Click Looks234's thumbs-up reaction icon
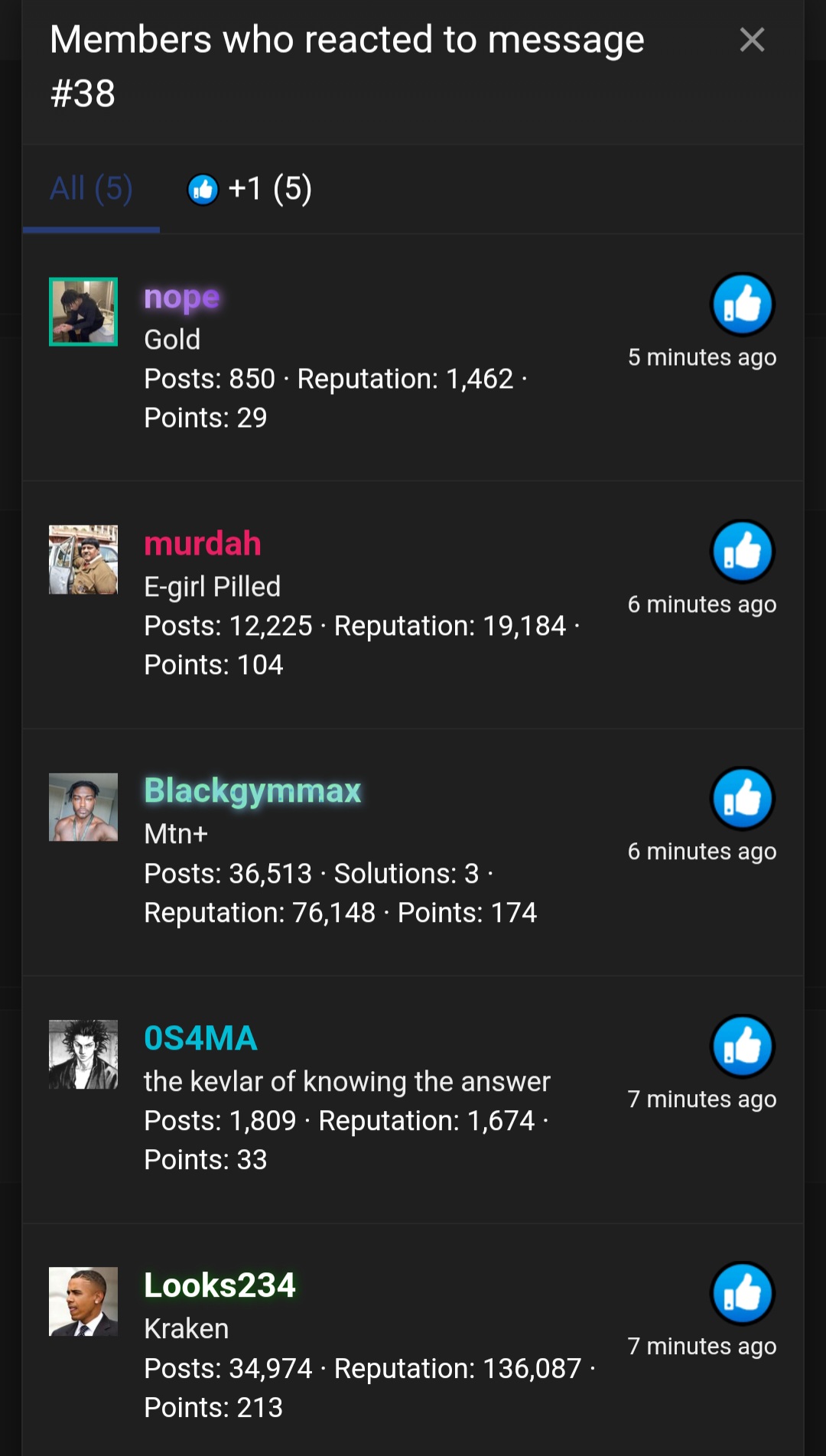 (x=743, y=1292)
